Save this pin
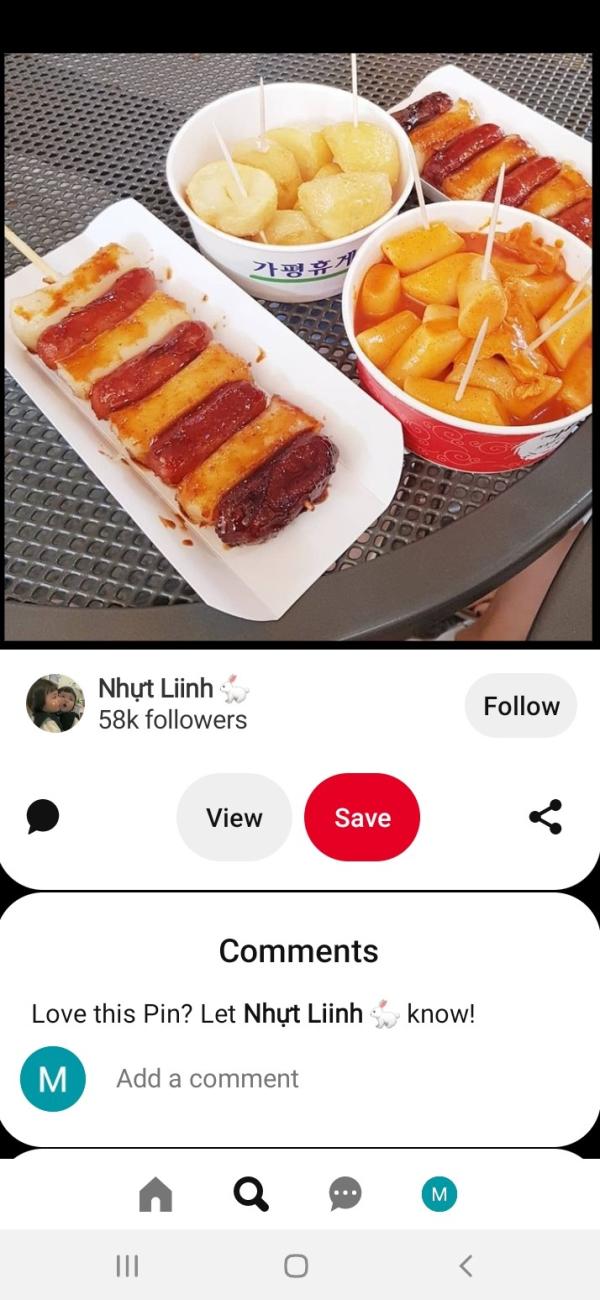Screen dimensions: 600x1300 (x=362, y=817)
